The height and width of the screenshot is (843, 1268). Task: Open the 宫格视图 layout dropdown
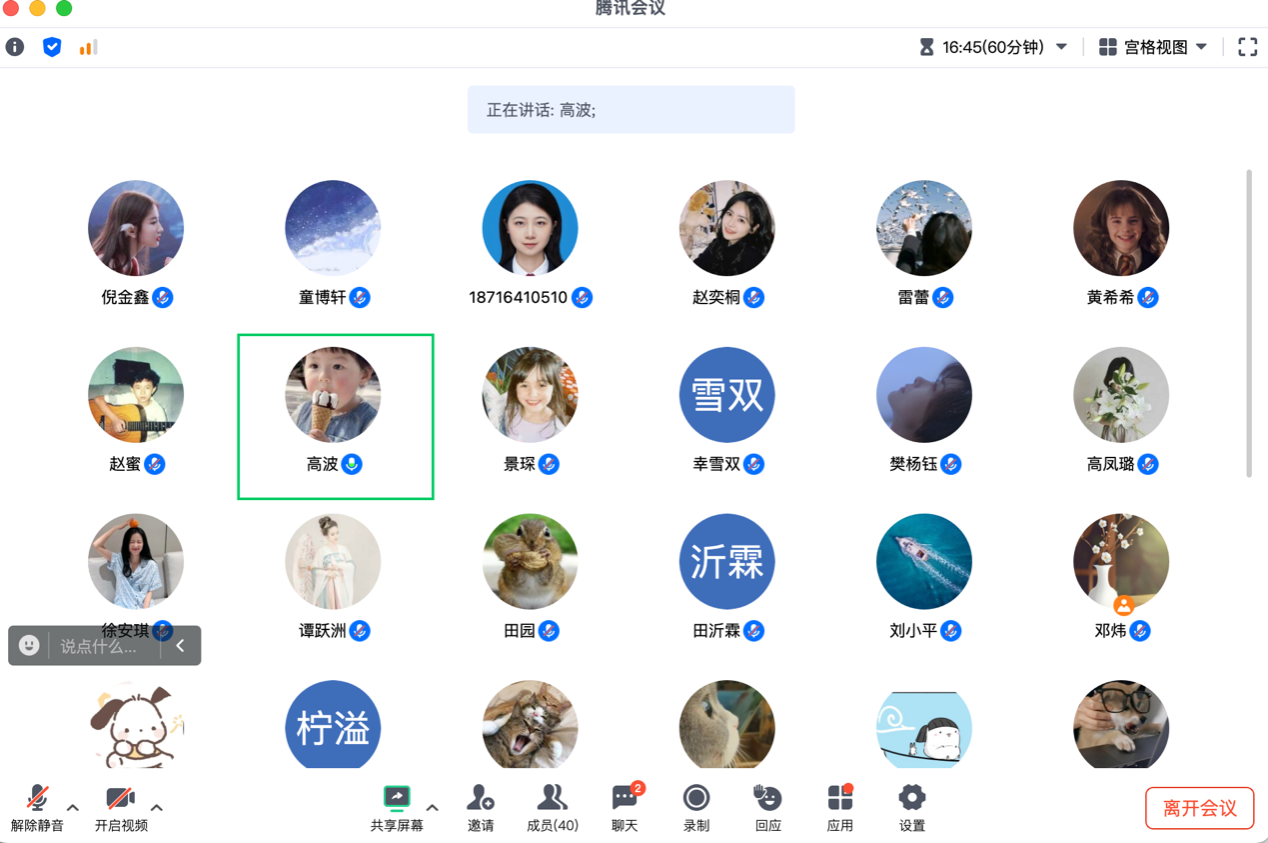coord(1153,47)
